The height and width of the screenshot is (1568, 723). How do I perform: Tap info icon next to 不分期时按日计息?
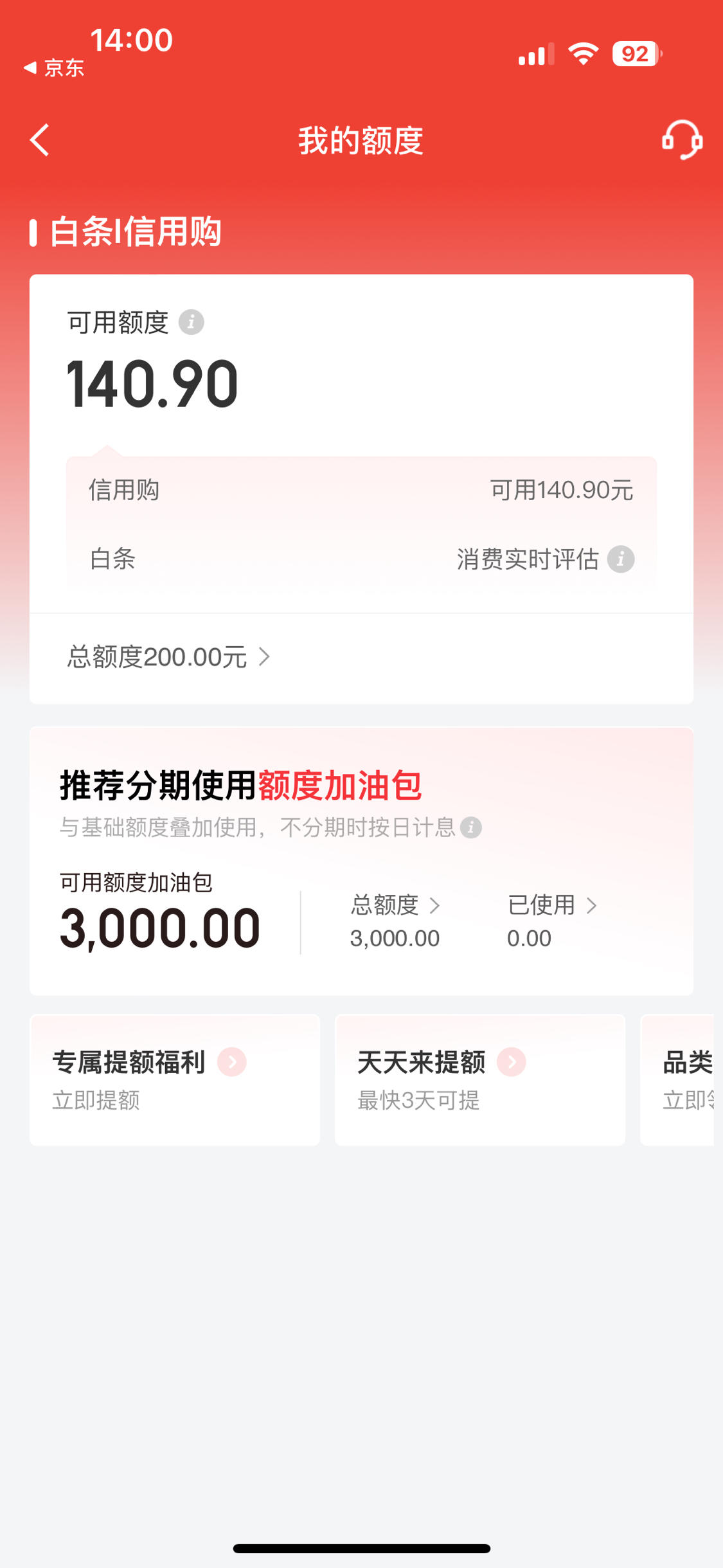coord(471,827)
